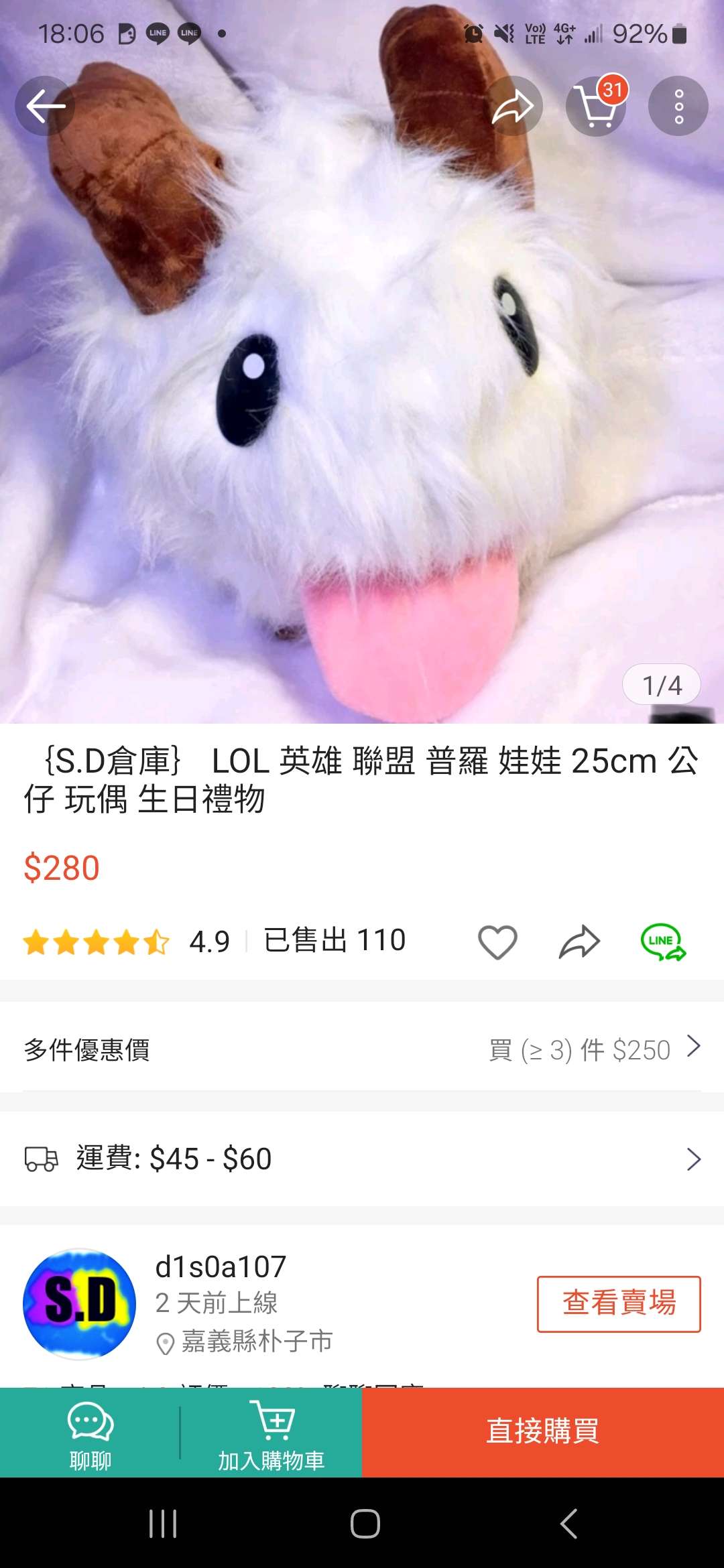Open the recent apps system button
The image size is (724, 1568).
click(163, 1524)
